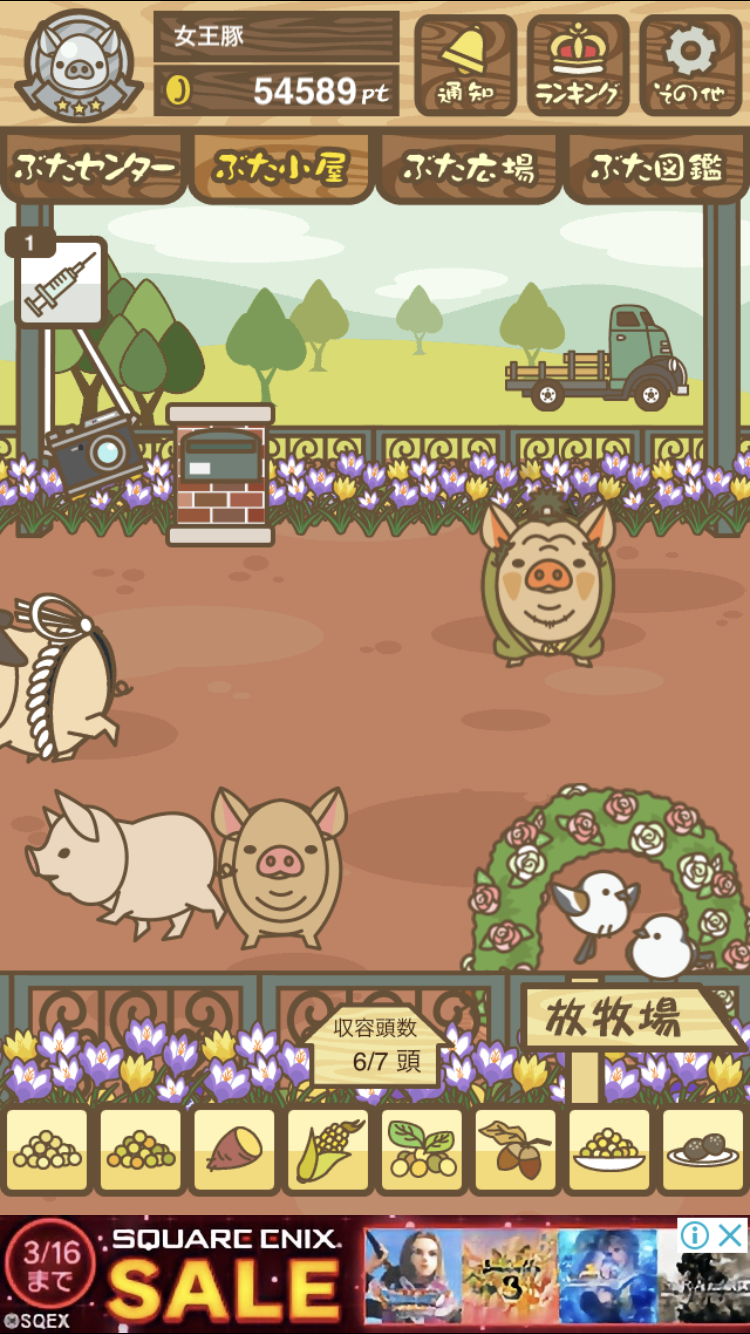This screenshot has width=750, height=1334.
Task: Switch to the ぶたセンター tab
Action: [x=94, y=167]
